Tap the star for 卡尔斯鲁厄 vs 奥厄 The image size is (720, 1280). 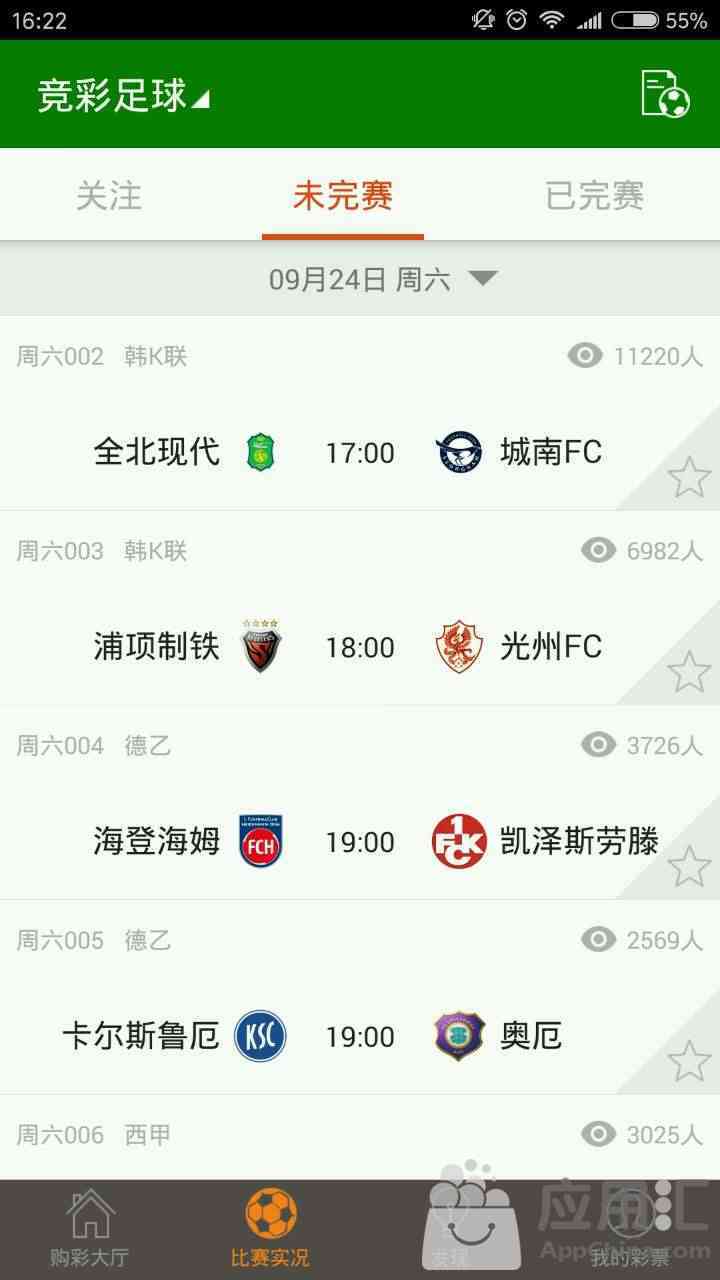coord(688,1060)
